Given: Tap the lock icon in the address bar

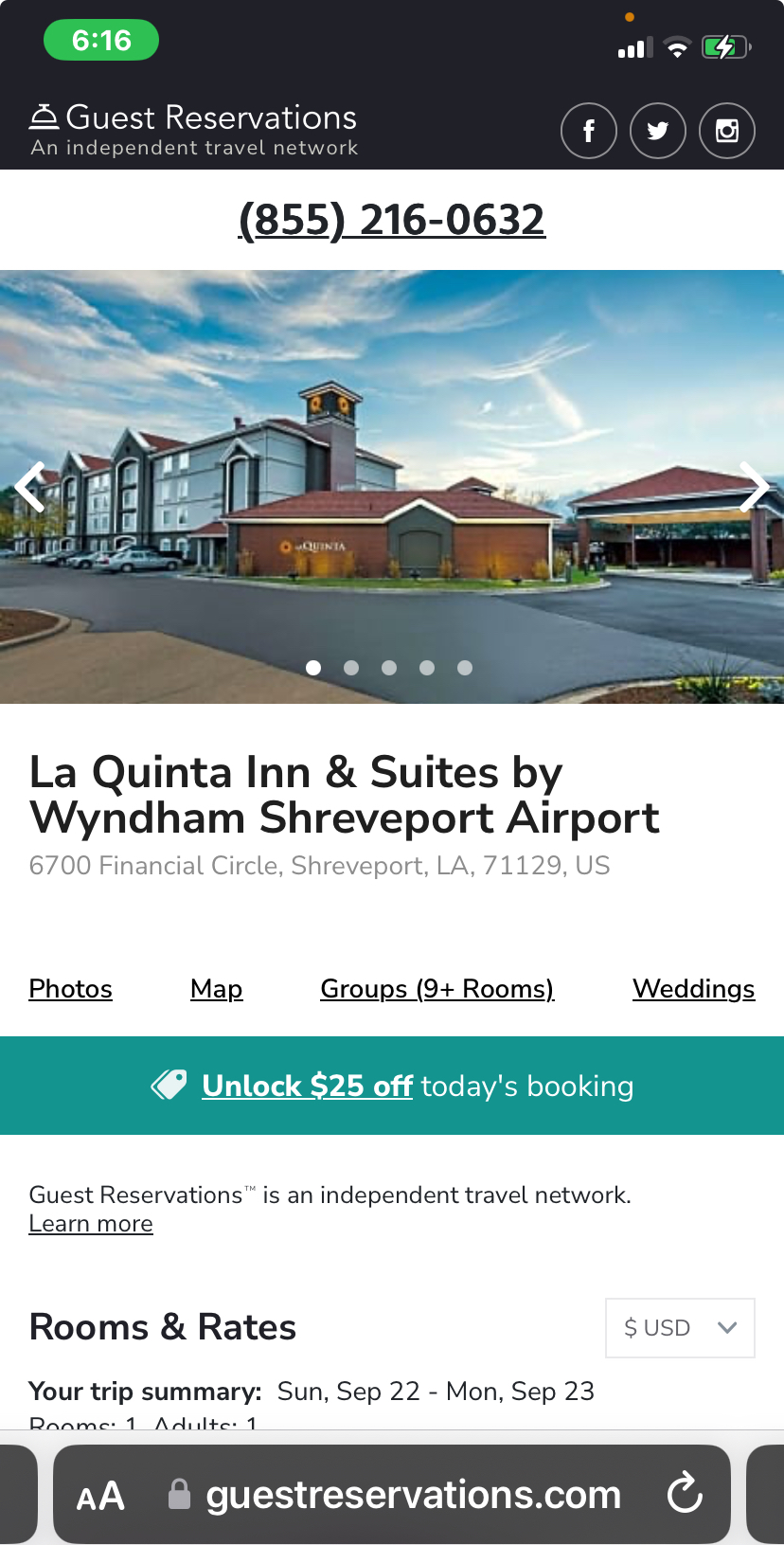Looking at the screenshot, I should click(179, 1495).
